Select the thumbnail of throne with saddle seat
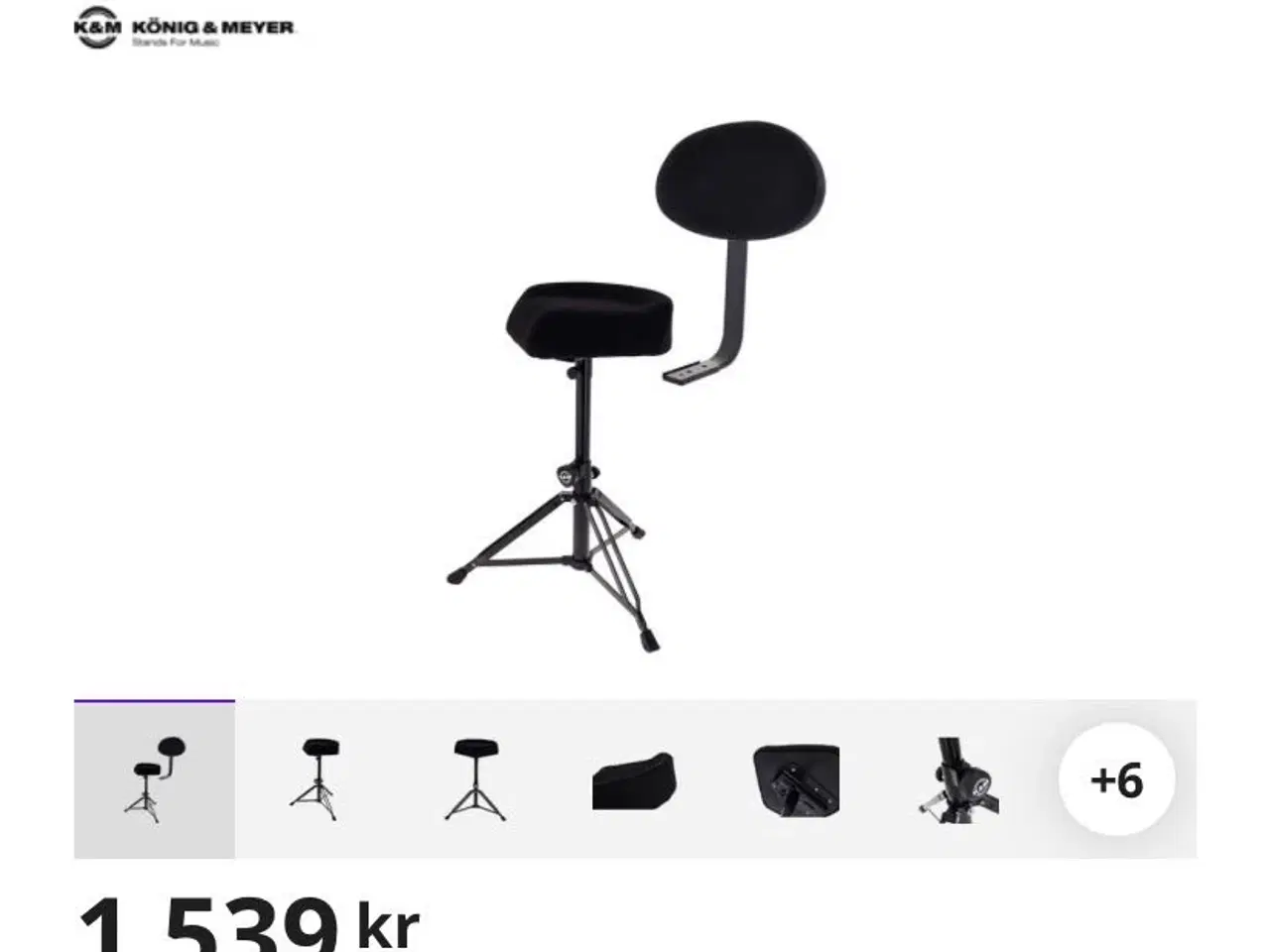The height and width of the screenshot is (952, 1270). [x=317, y=779]
